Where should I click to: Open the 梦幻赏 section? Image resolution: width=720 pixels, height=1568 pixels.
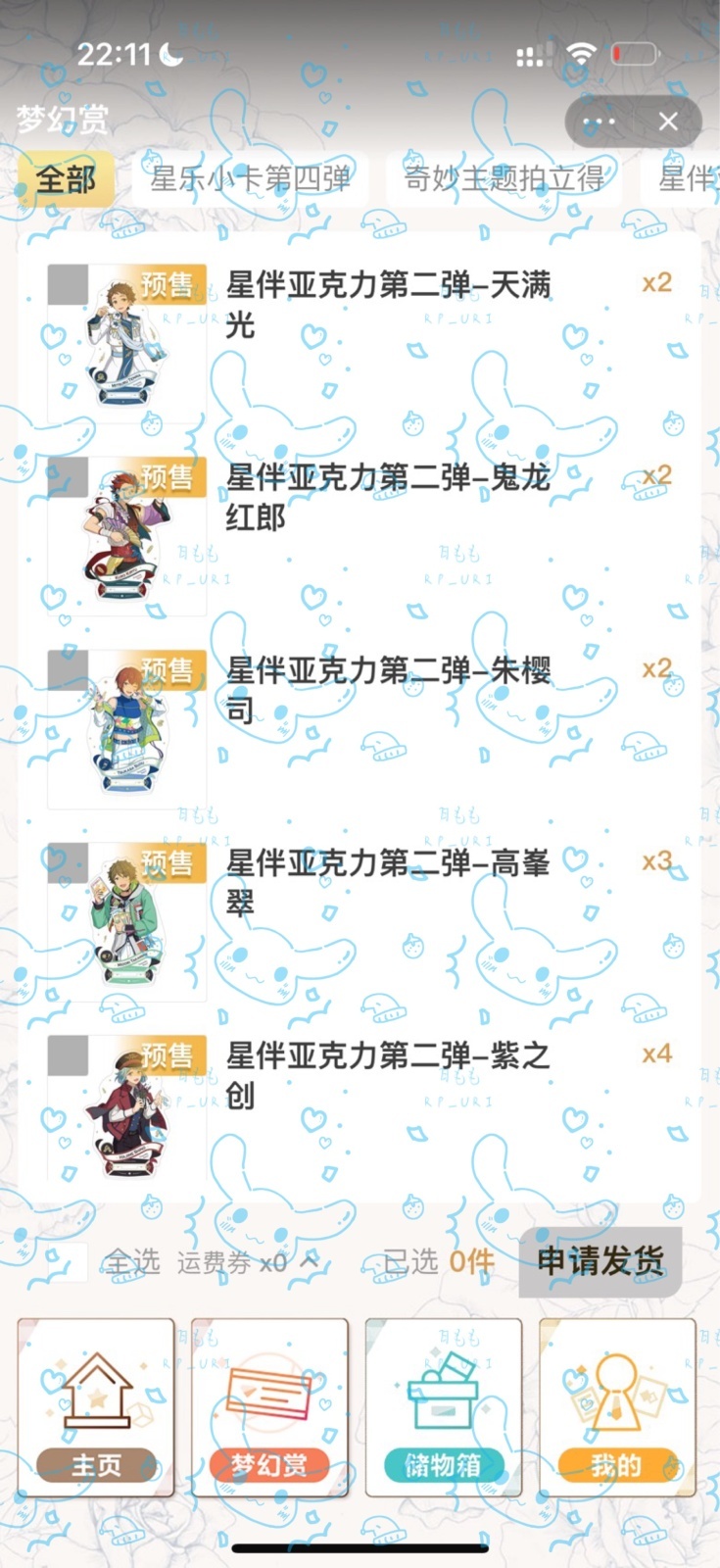coord(269,1407)
